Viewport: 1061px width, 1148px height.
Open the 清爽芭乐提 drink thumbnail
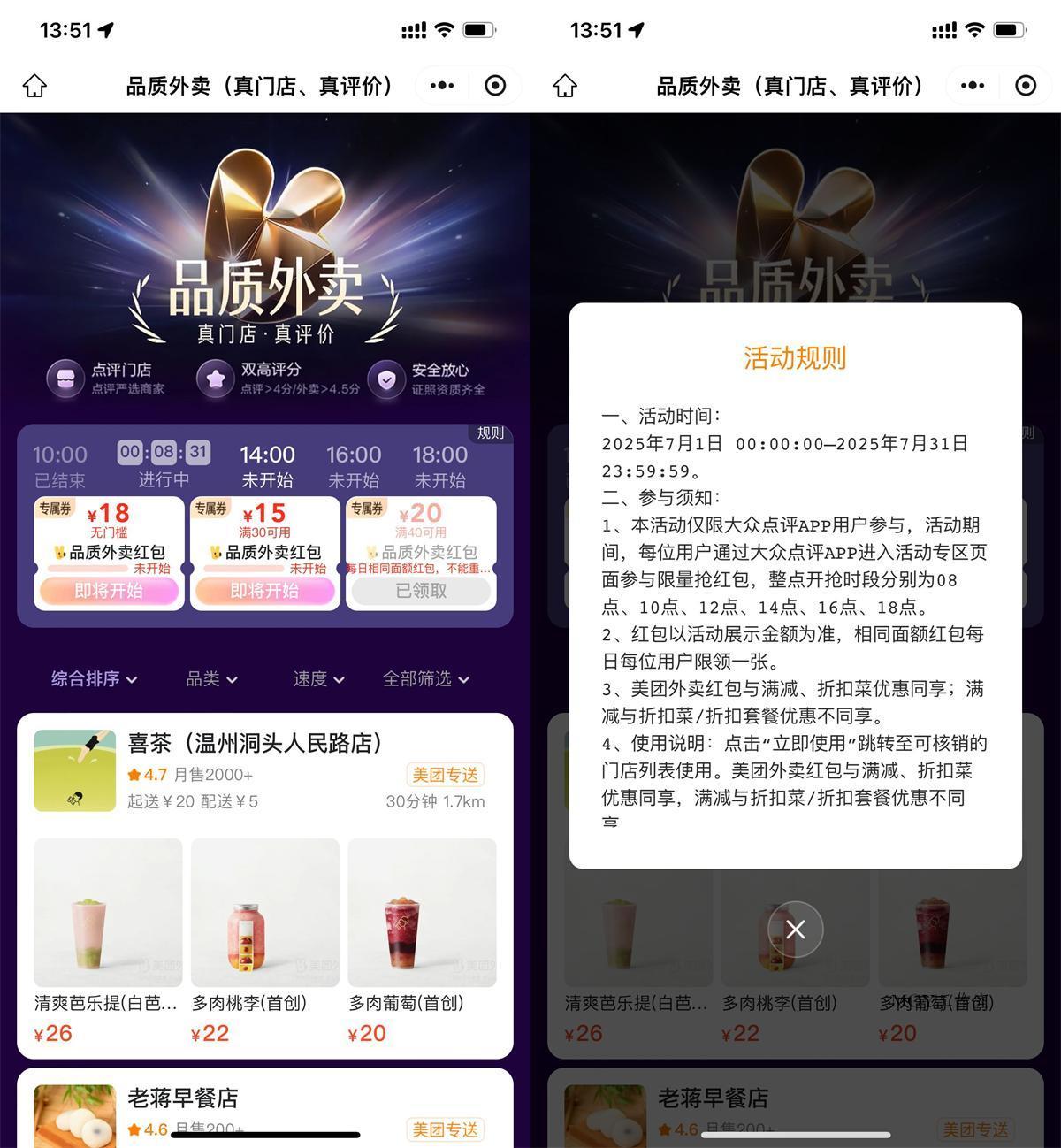107,910
